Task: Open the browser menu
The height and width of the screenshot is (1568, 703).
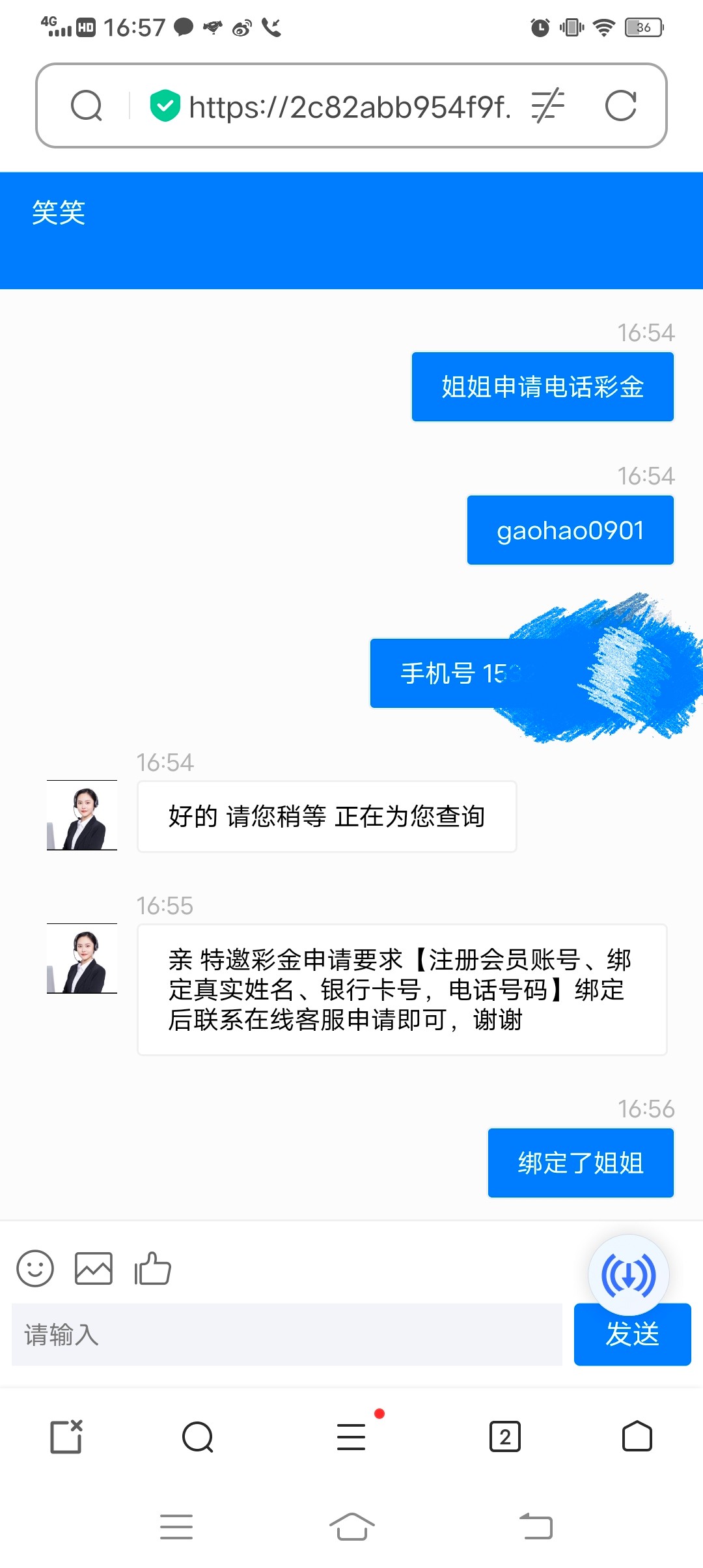Action: [x=351, y=1436]
